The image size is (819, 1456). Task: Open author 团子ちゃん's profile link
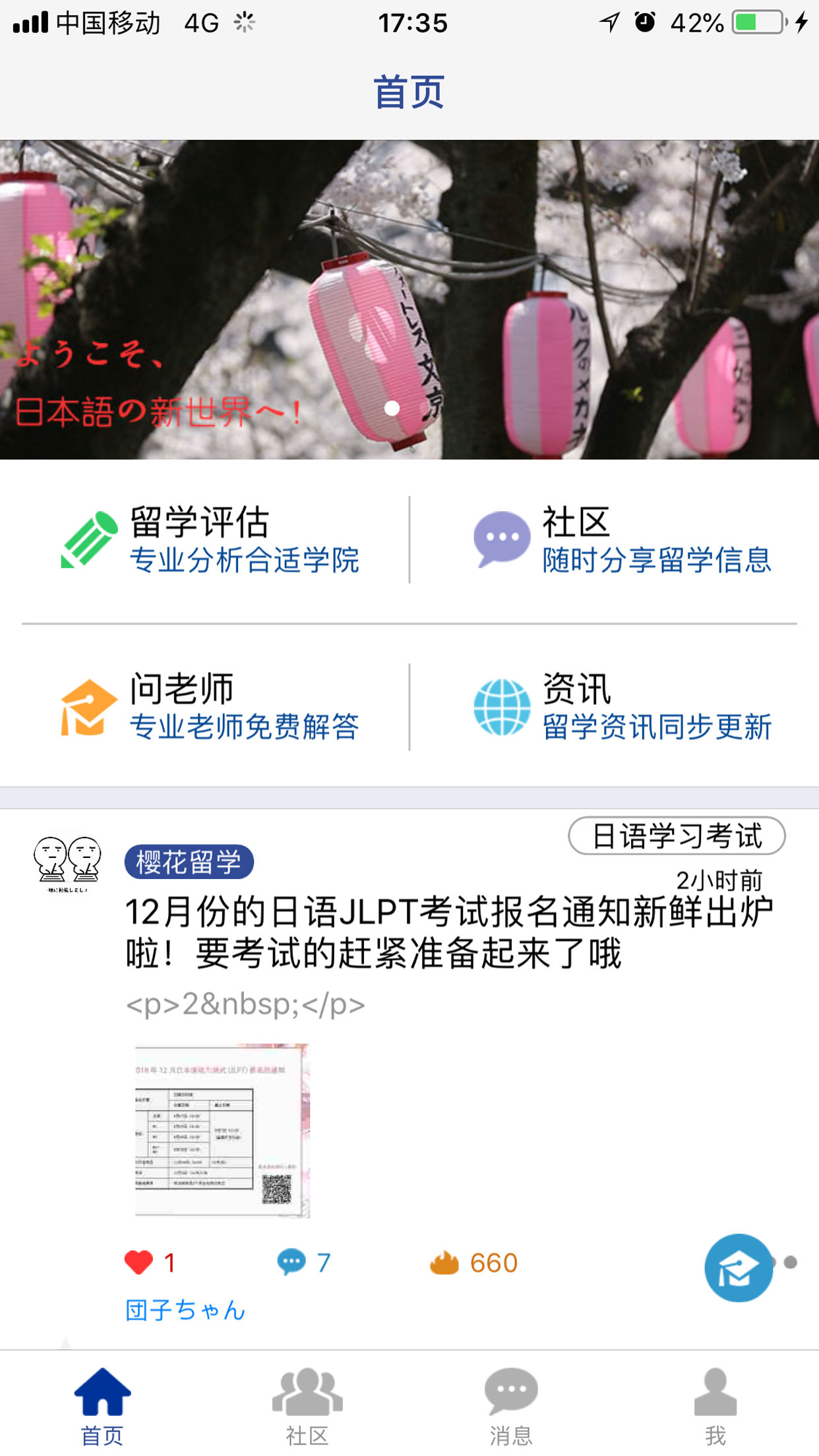[x=185, y=1310]
